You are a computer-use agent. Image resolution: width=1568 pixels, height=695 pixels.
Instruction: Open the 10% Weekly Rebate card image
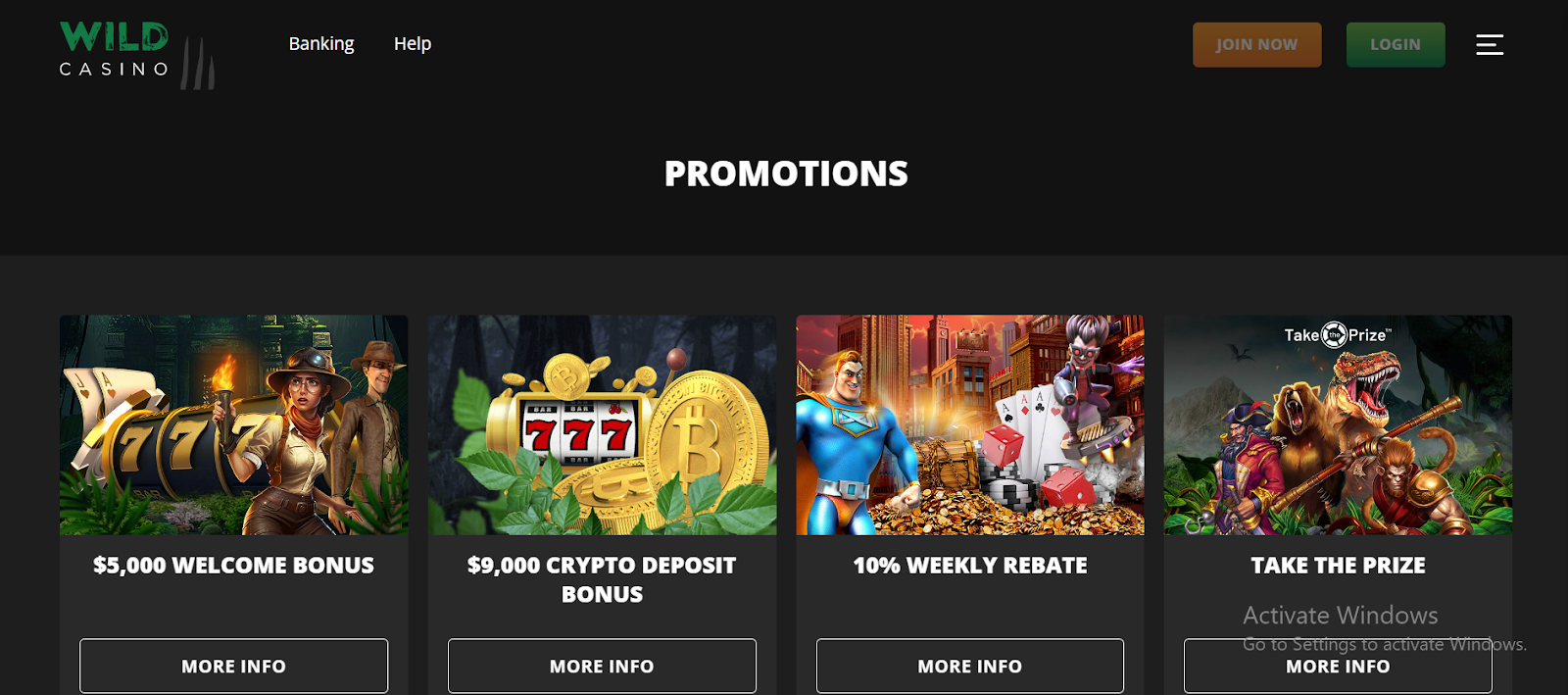pos(969,424)
